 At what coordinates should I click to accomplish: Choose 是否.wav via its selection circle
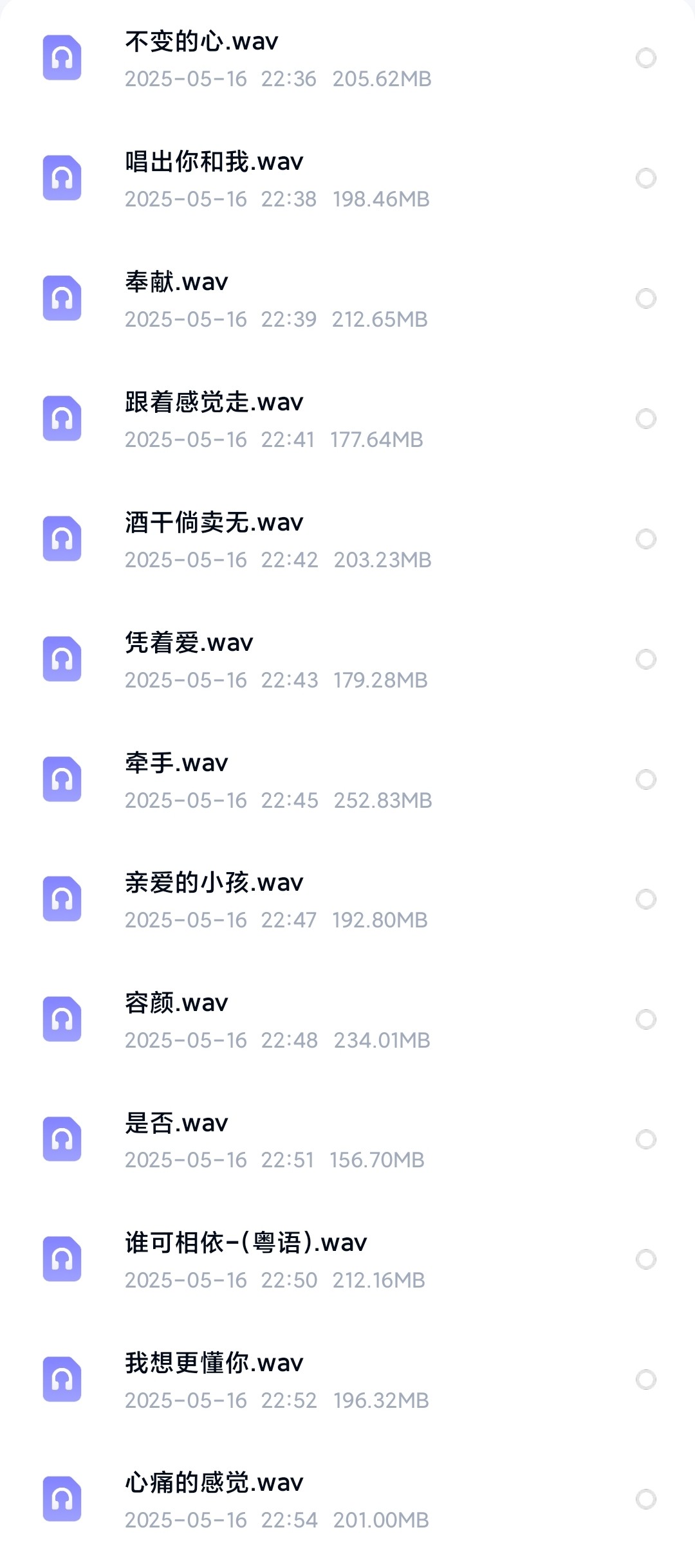click(645, 1140)
